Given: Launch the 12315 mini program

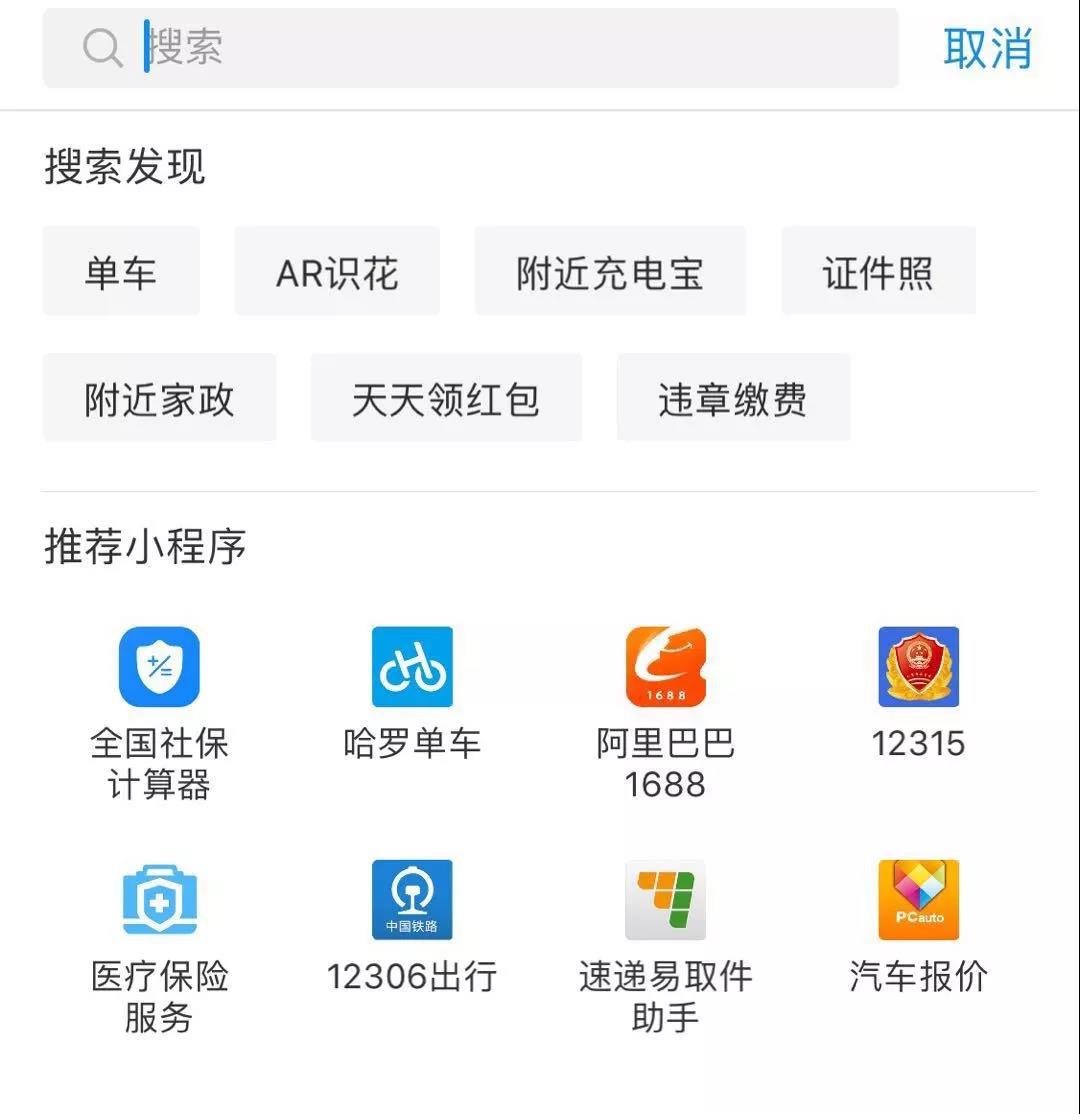Looking at the screenshot, I should [918, 667].
